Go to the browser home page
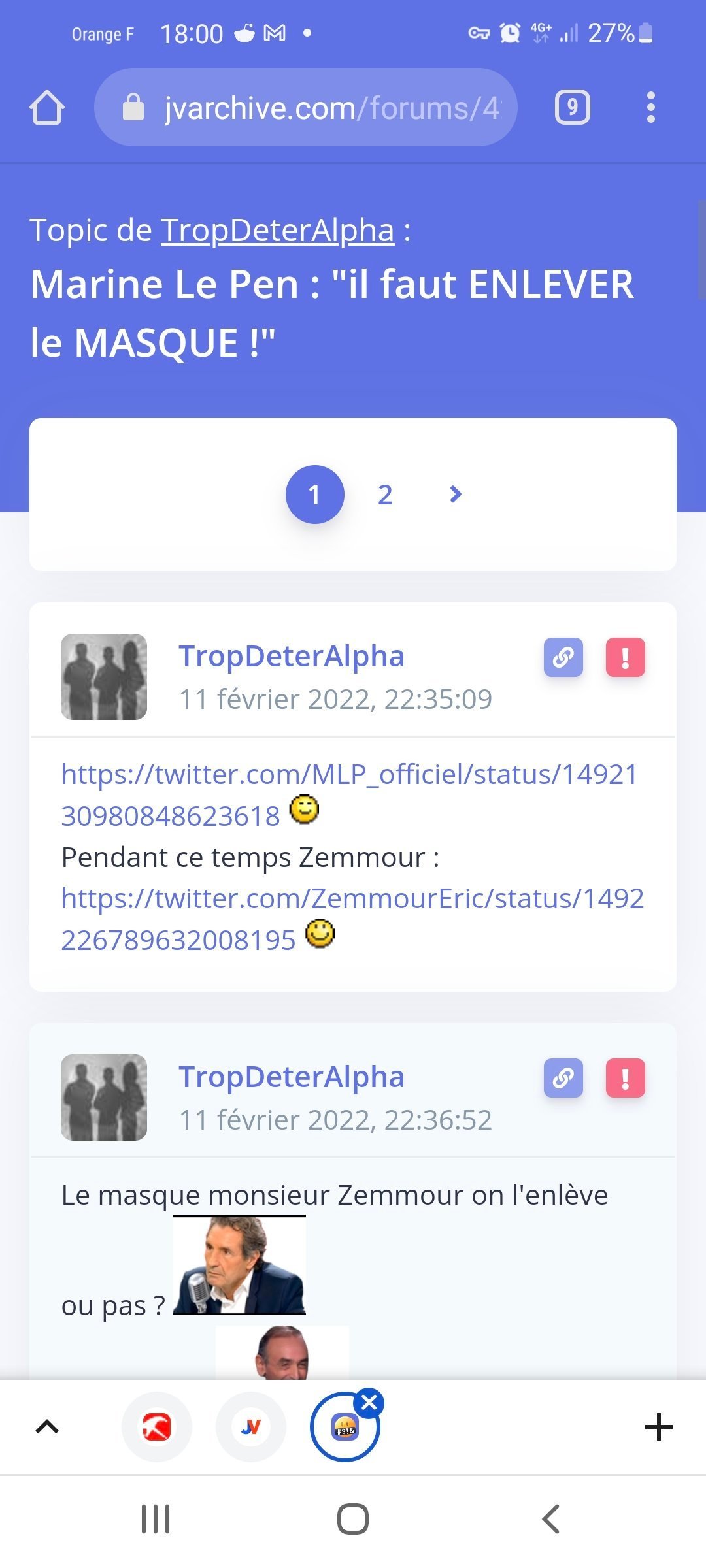This screenshot has height=1568, width=706. click(x=47, y=107)
